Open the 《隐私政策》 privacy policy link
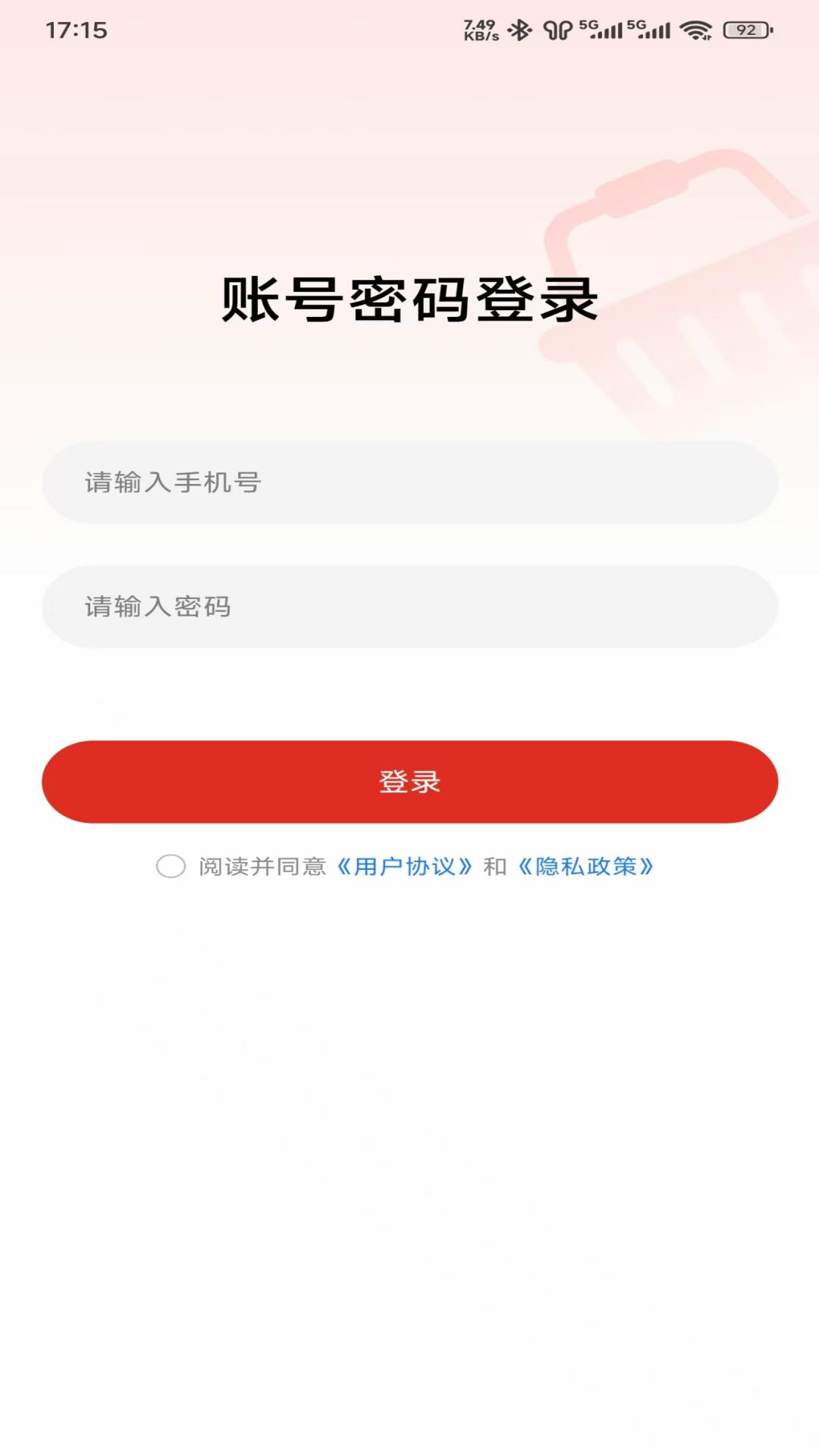819x1456 pixels. click(x=588, y=864)
